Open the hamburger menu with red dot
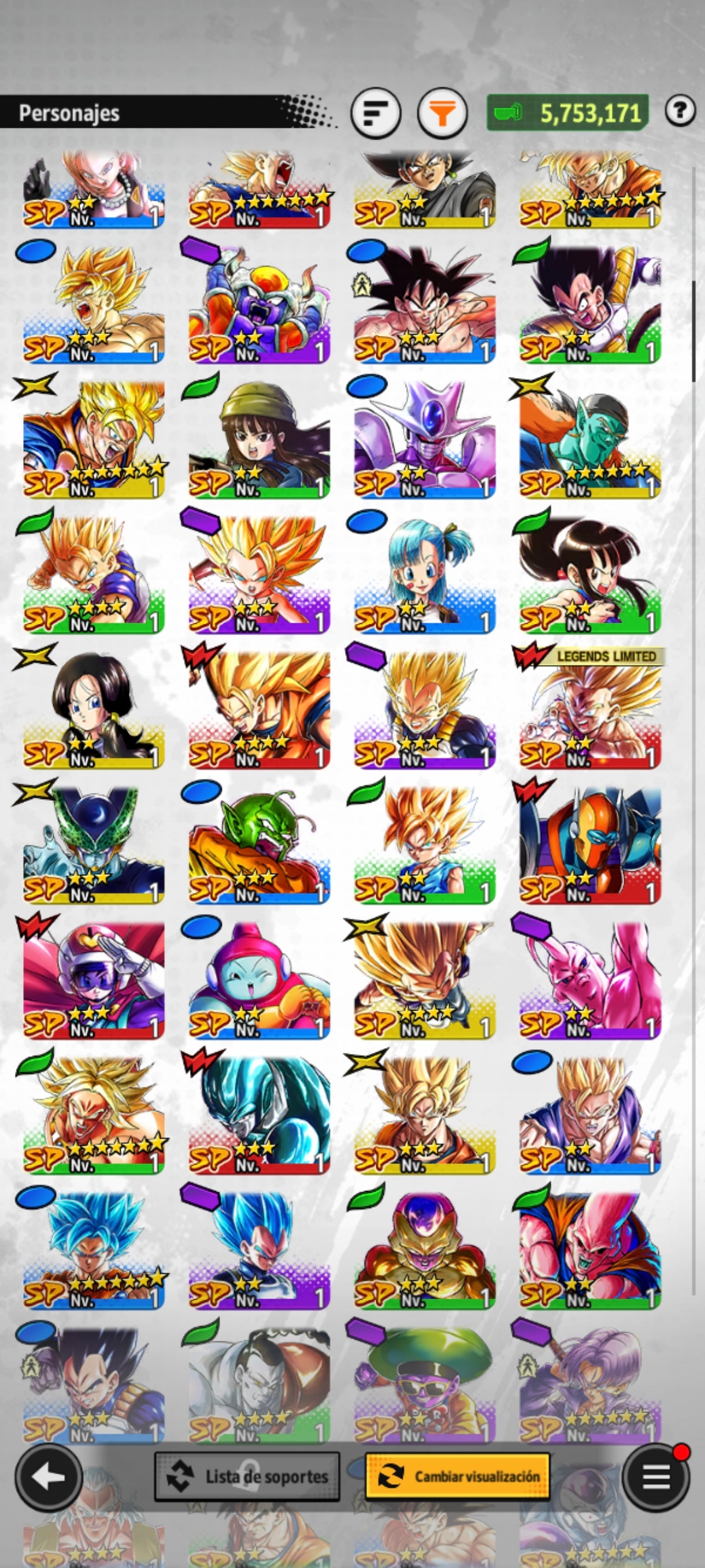The image size is (705, 1568). [656, 1477]
